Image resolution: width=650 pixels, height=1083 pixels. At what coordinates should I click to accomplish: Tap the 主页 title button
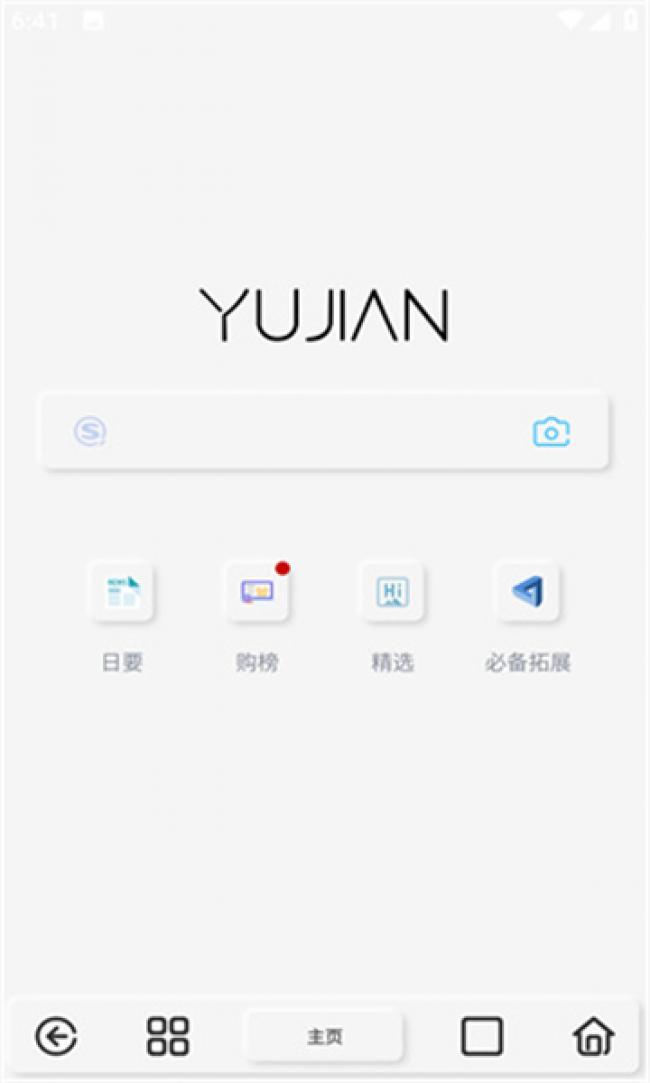coord(324,1037)
